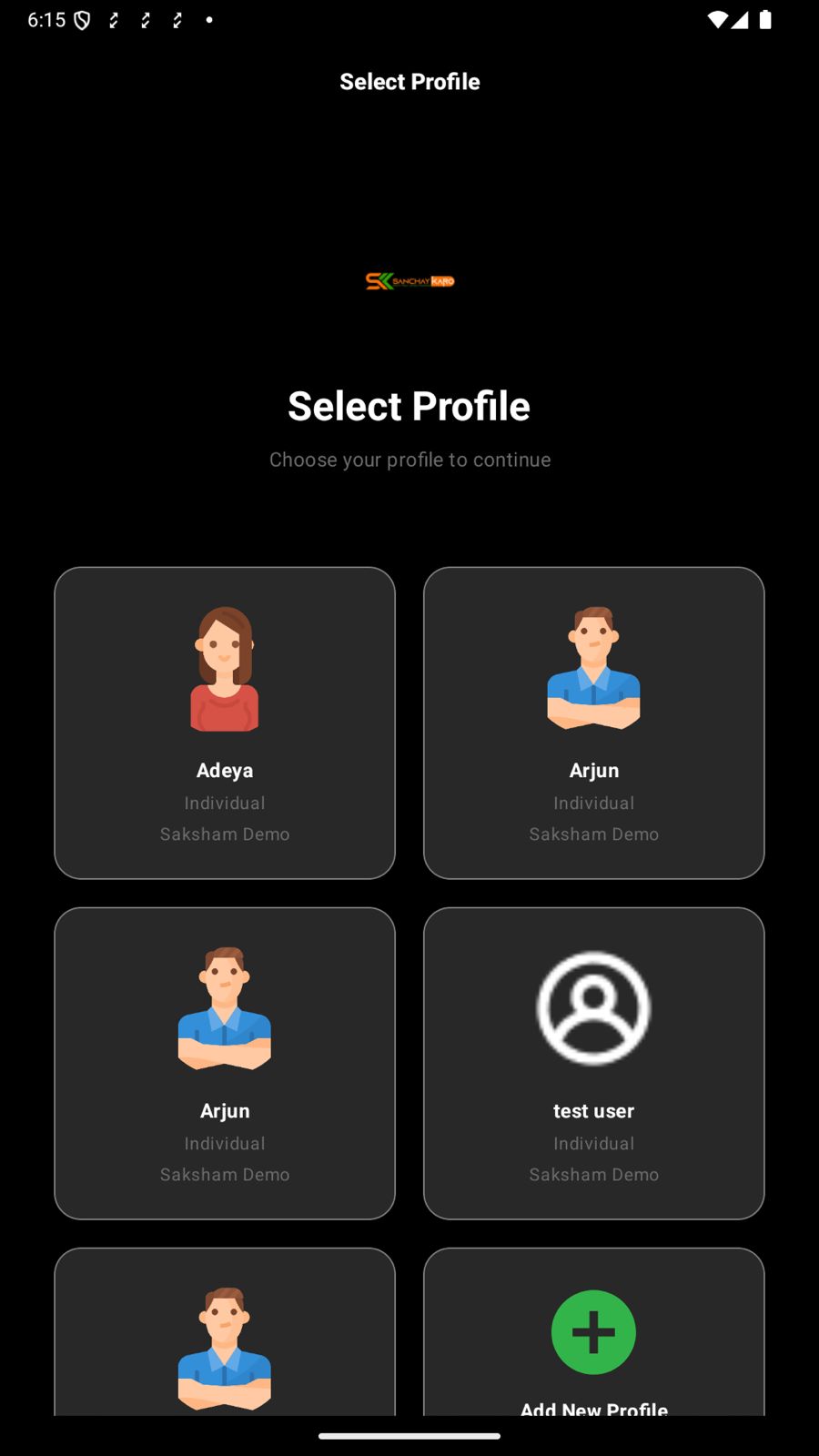Click the text Choose your profile to continue
The height and width of the screenshot is (1456, 819).
(409, 460)
